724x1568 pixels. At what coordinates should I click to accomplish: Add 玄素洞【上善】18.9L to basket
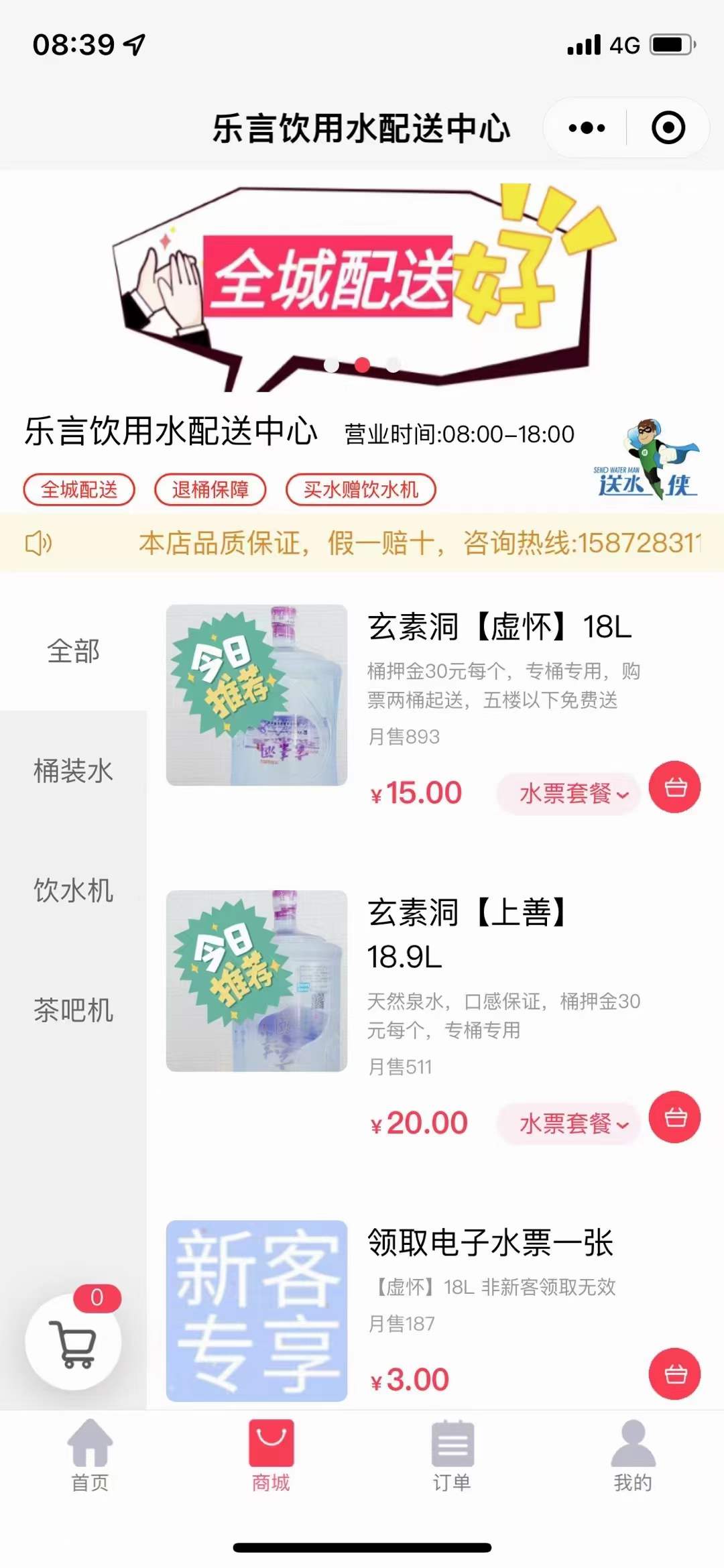pyautogui.click(x=674, y=1118)
